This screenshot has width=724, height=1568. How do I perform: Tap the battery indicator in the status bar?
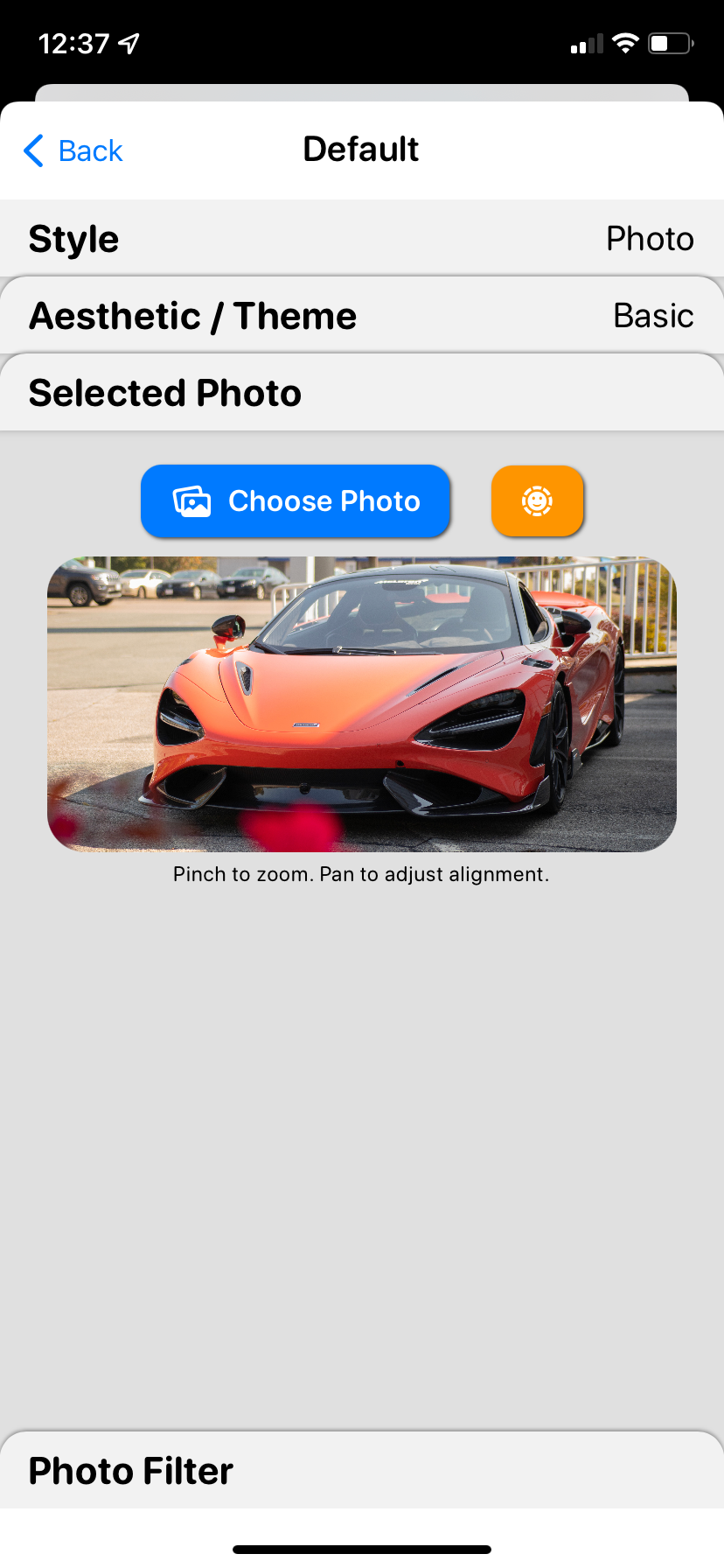667,42
